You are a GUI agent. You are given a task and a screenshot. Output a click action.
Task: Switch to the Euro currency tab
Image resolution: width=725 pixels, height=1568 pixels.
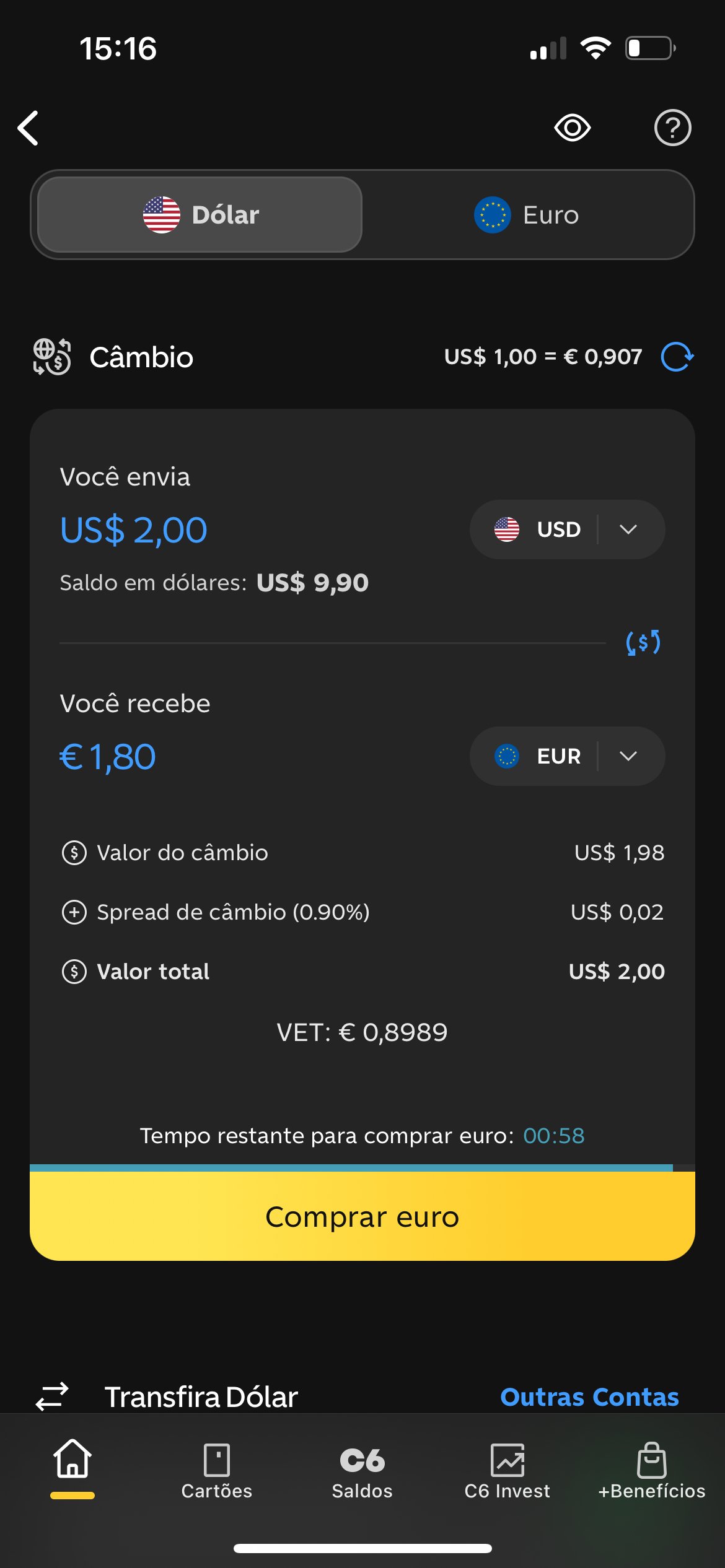click(527, 214)
